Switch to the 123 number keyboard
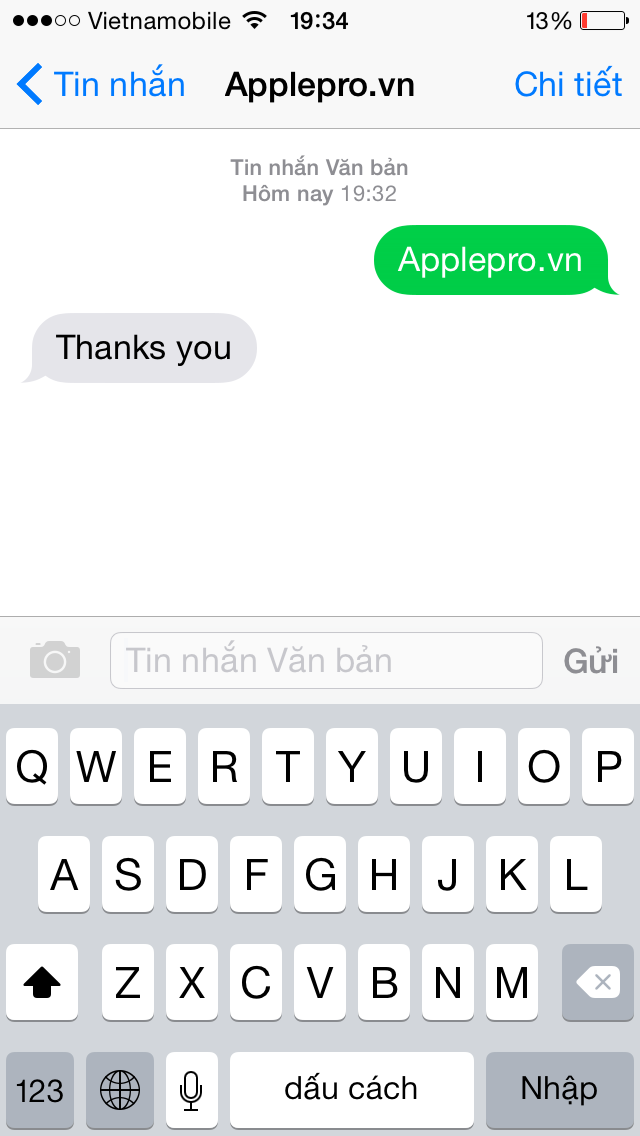The width and height of the screenshot is (640, 1136). point(40,1090)
